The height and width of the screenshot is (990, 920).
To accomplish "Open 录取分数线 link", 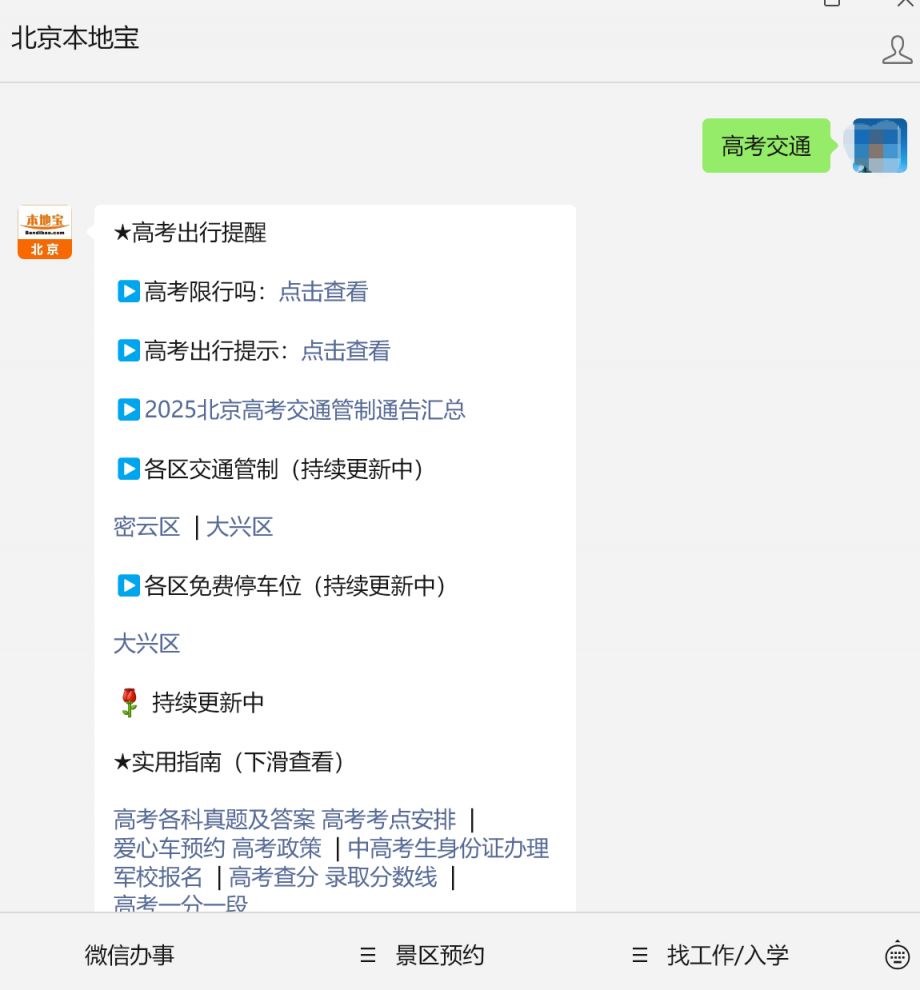I will pyautogui.click(x=381, y=878).
